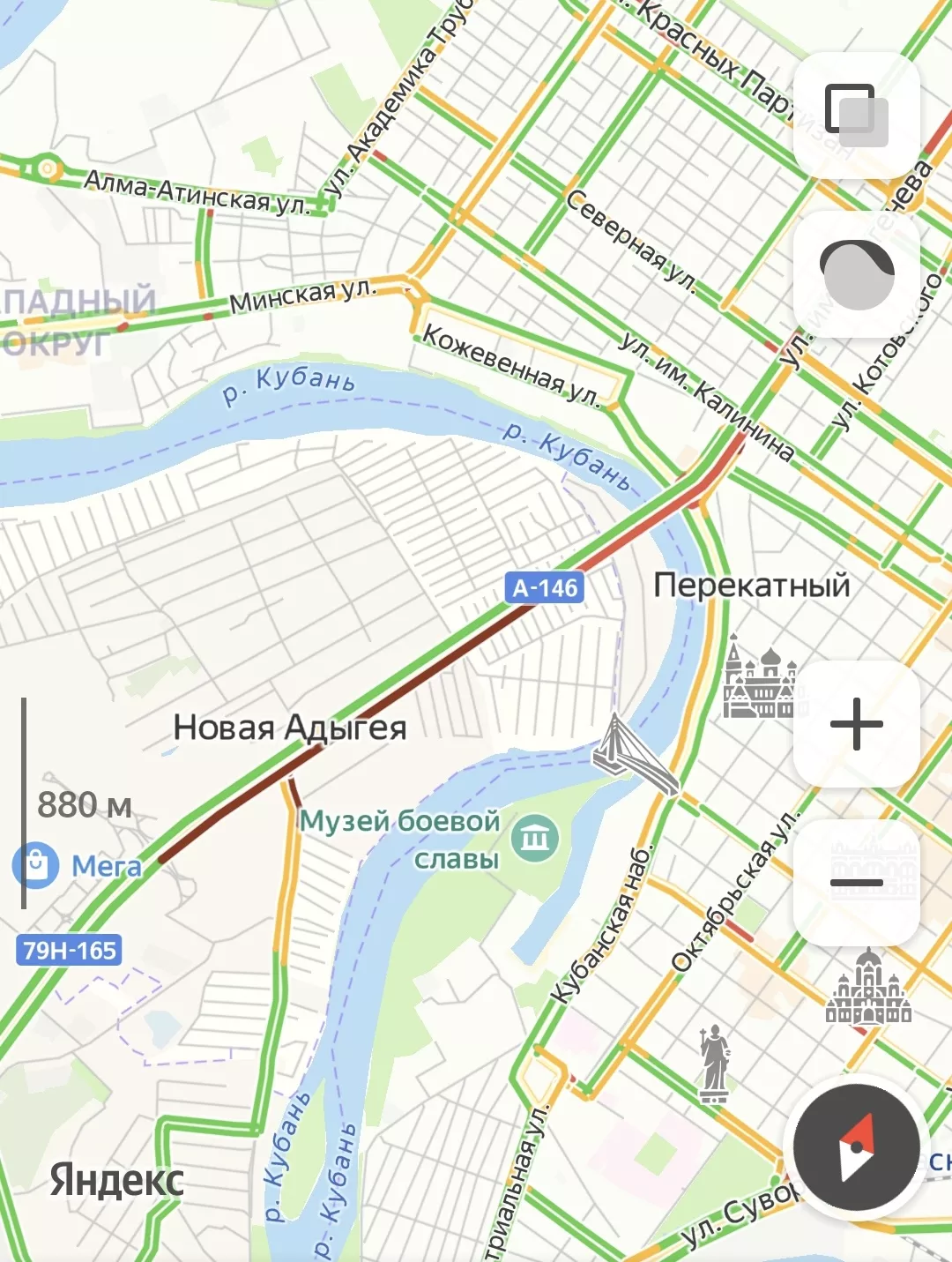Tap the compass location button

(x=856, y=1146)
